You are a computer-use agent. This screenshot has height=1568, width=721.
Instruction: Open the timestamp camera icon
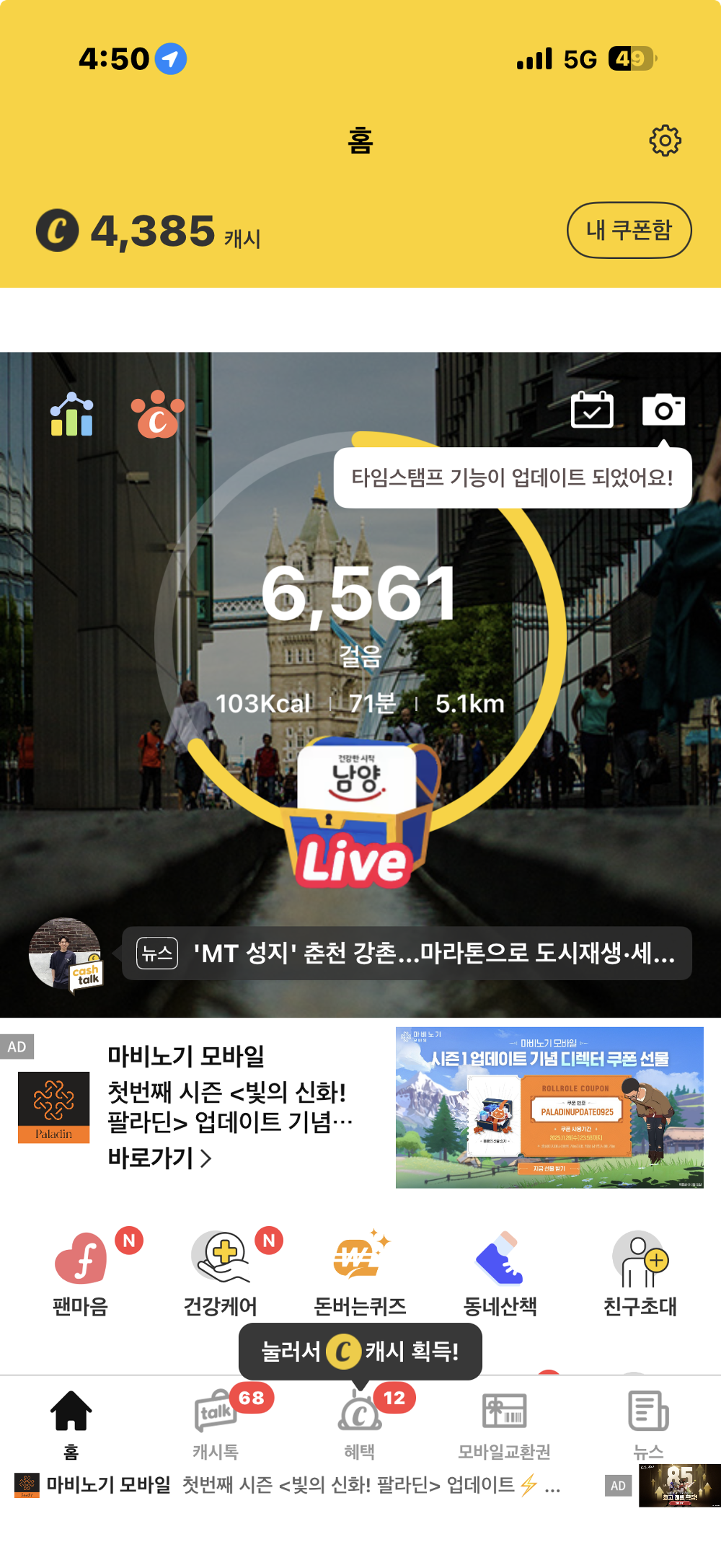tap(663, 410)
